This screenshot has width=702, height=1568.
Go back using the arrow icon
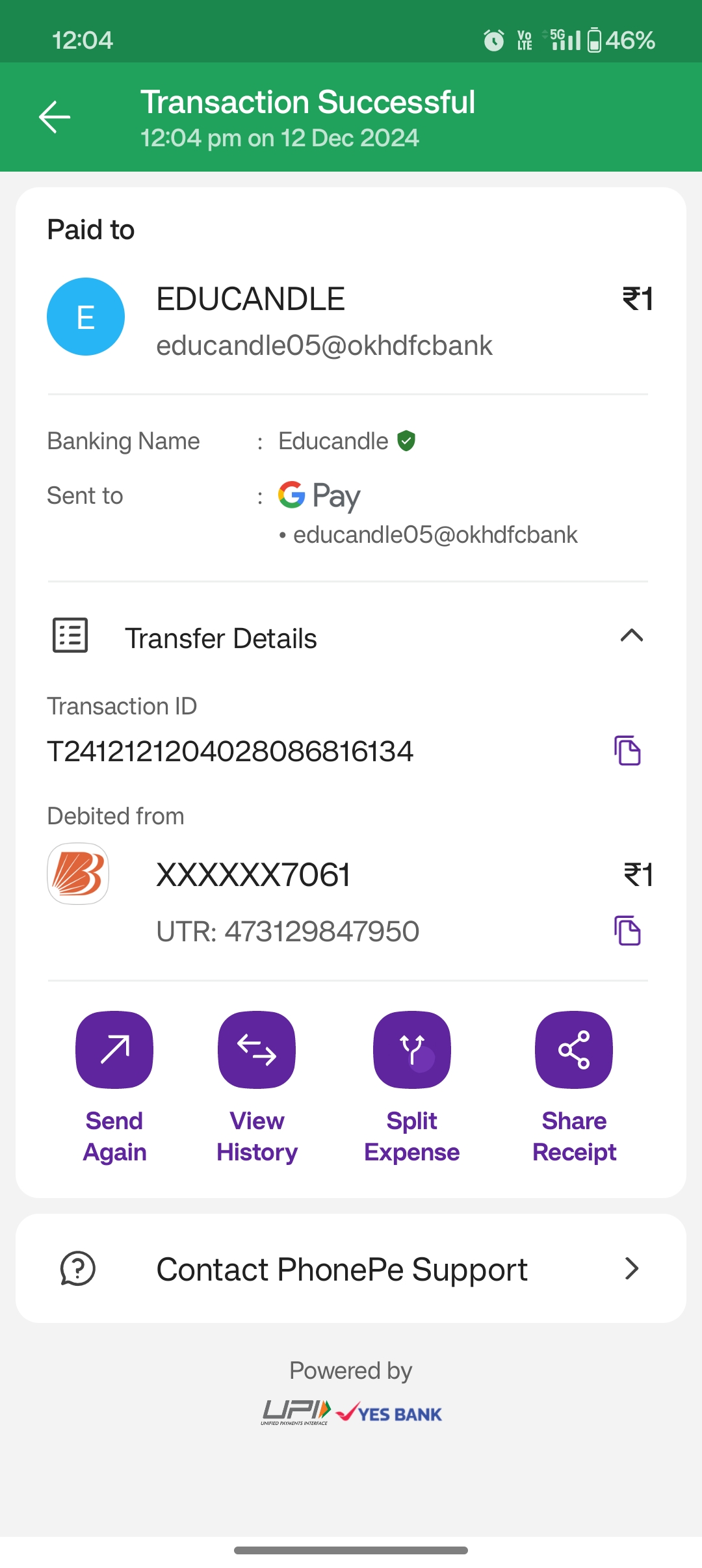coord(55,117)
